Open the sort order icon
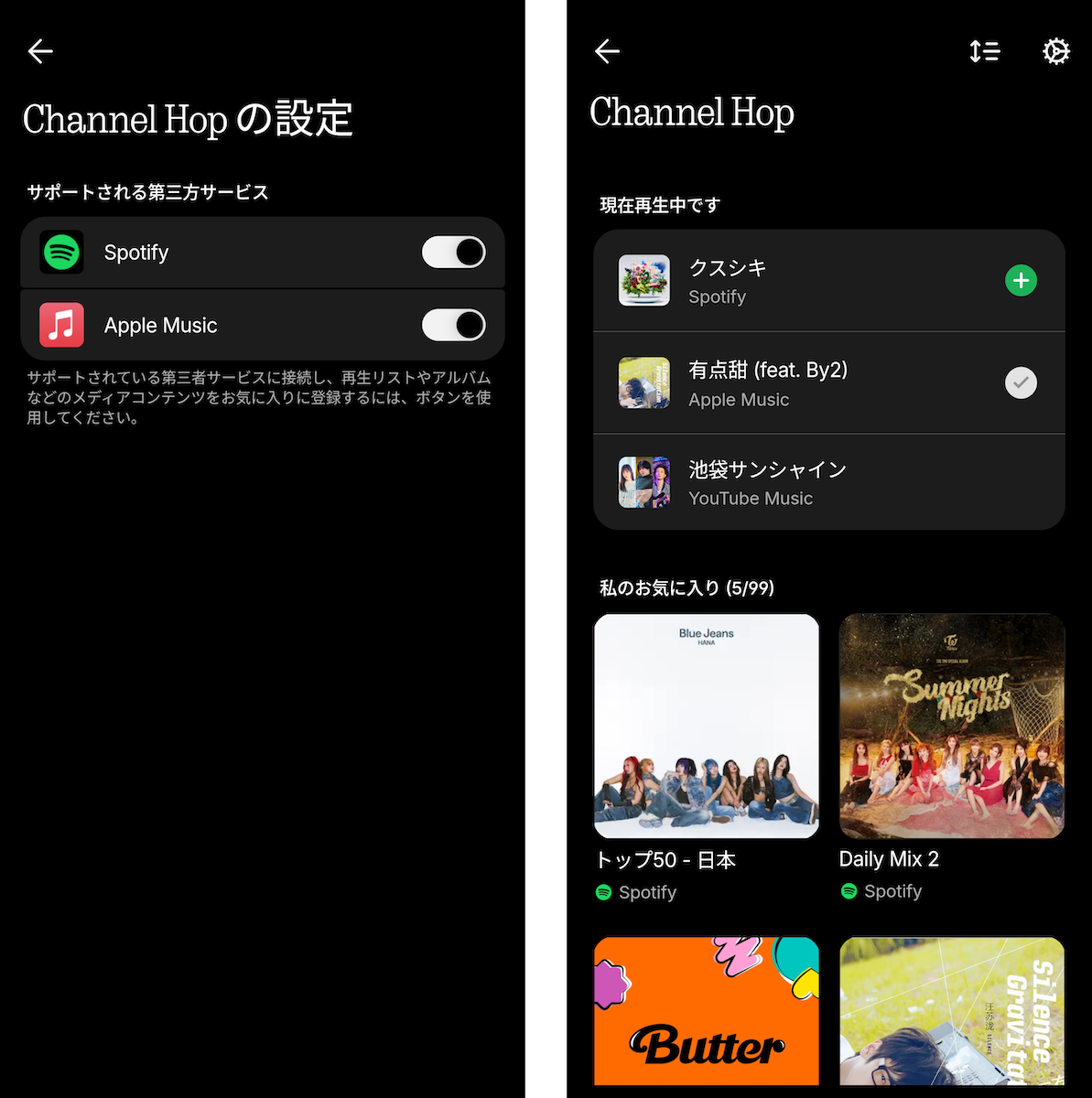Viewport: 1092px width, 1098px height. tap(985, 51)
